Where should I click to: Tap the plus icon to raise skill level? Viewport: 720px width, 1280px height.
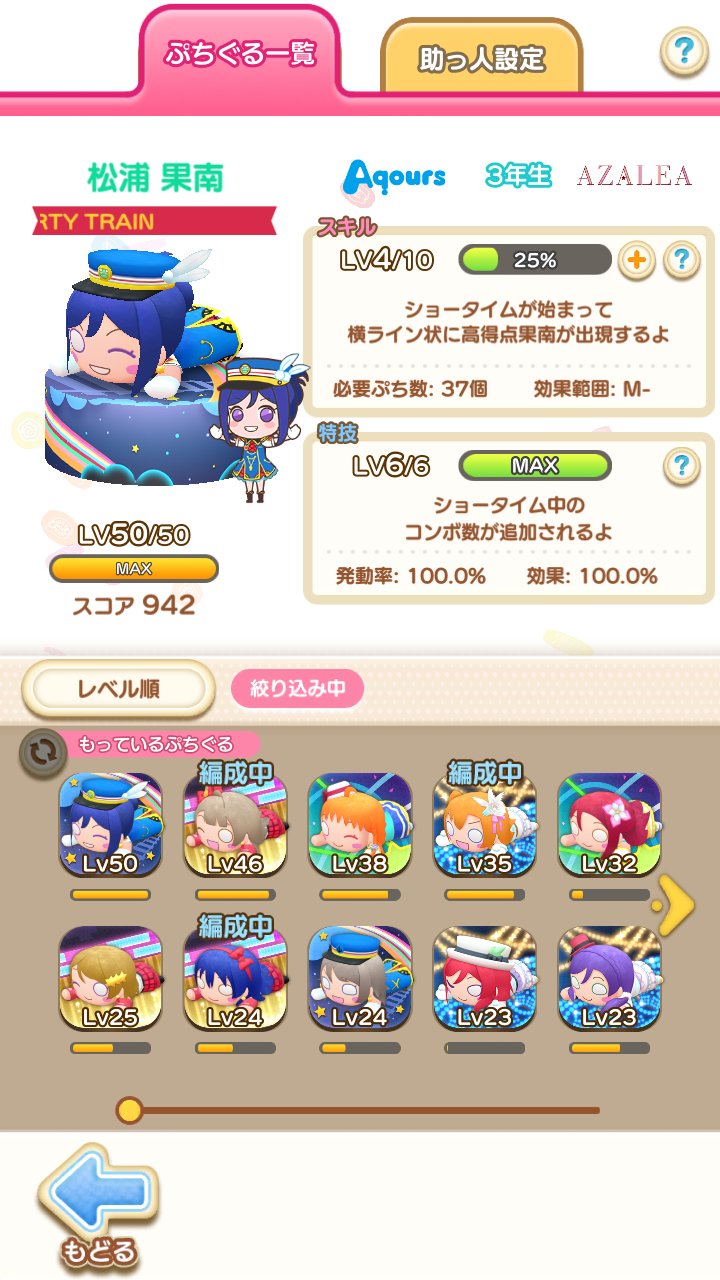point(636,261)
